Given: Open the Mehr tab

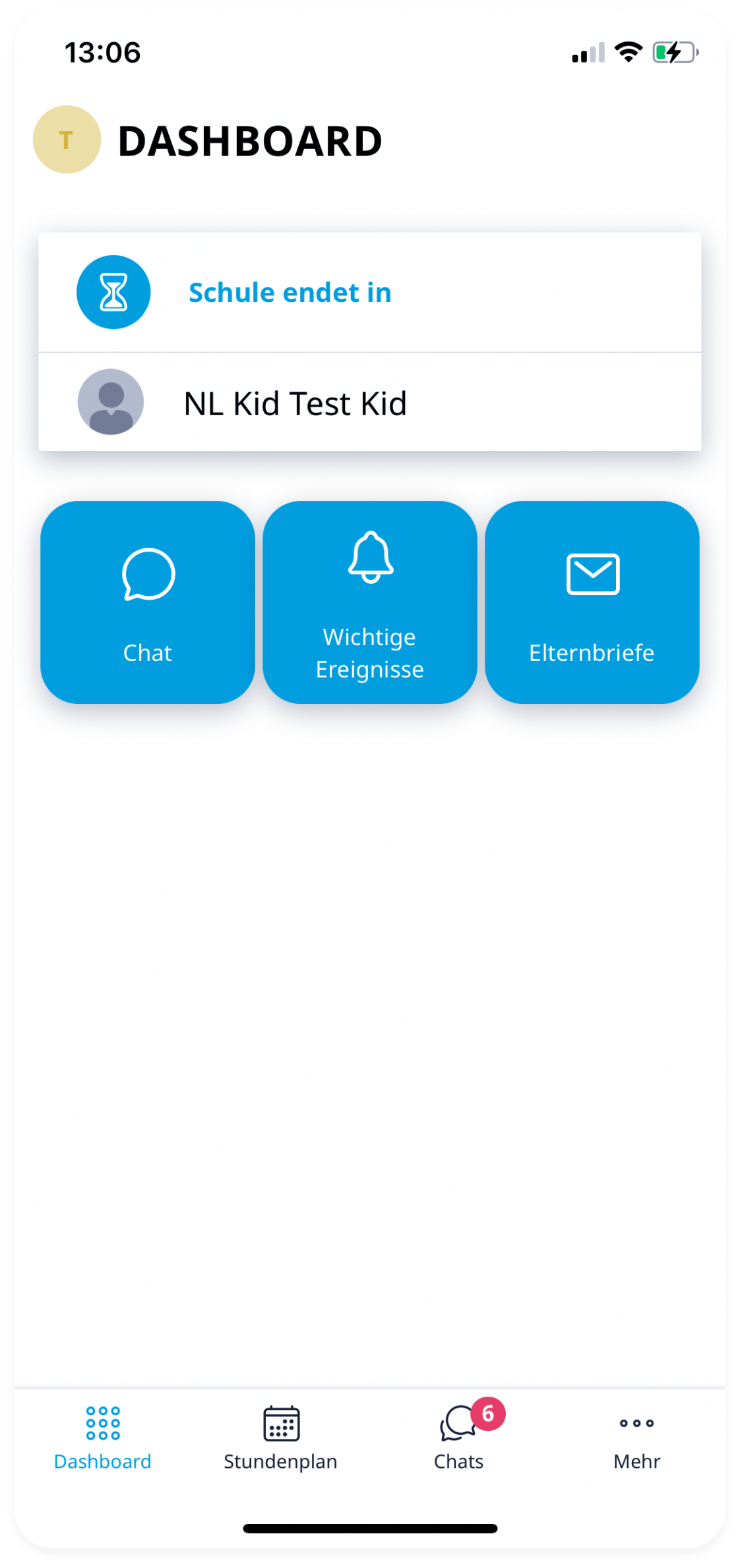Looking at the screenshot, I should 636,1437.
